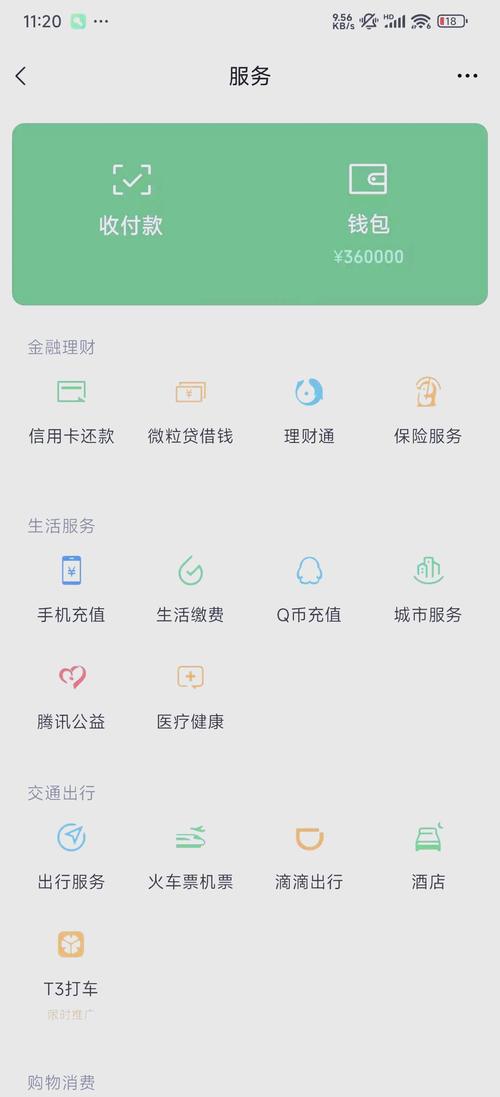Image resolution: width=500 pixels, height=1097 pixels.
Task: Open 收付款 to pay or receive
Action: point(131,201)
